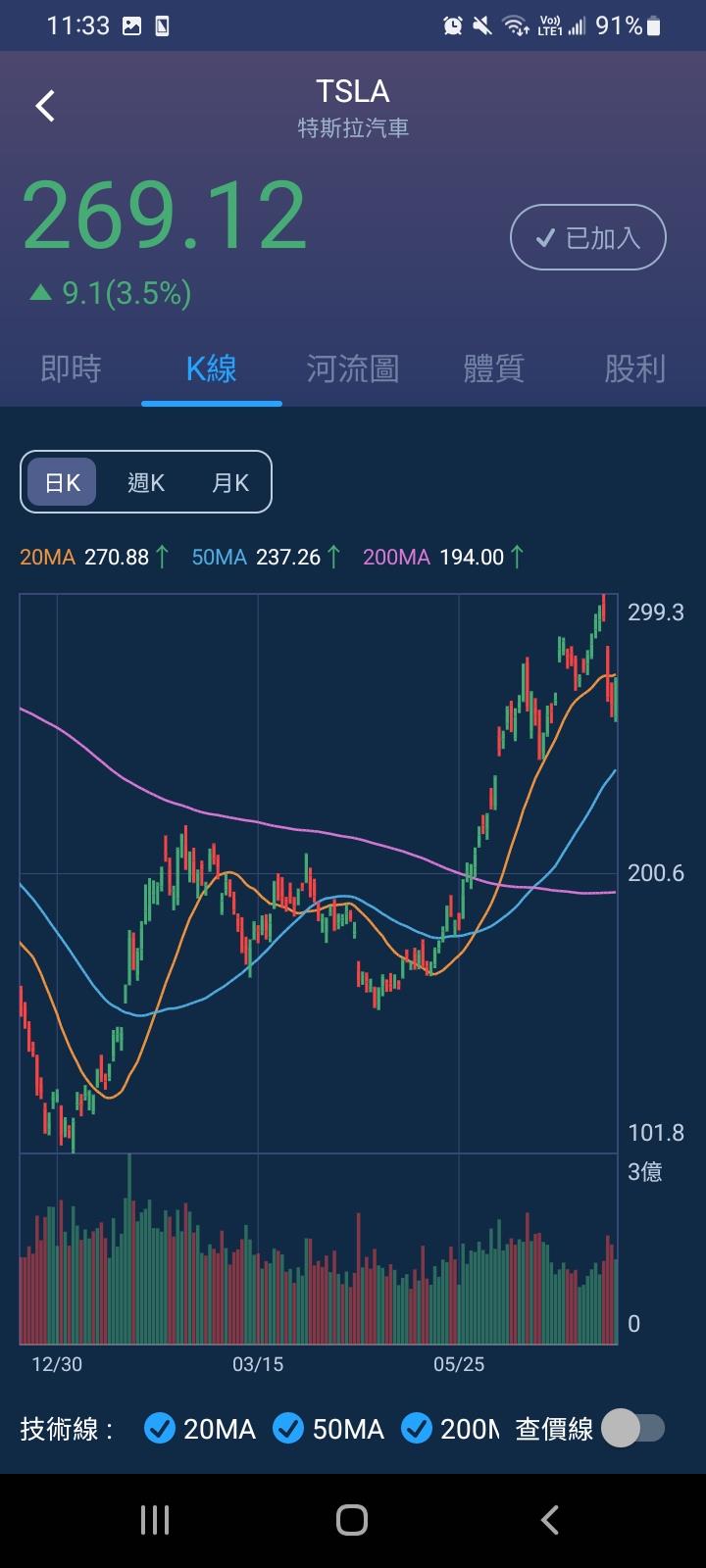Switch chart to 月K
Screen dimensions: 706x1568
pos(230,482)
